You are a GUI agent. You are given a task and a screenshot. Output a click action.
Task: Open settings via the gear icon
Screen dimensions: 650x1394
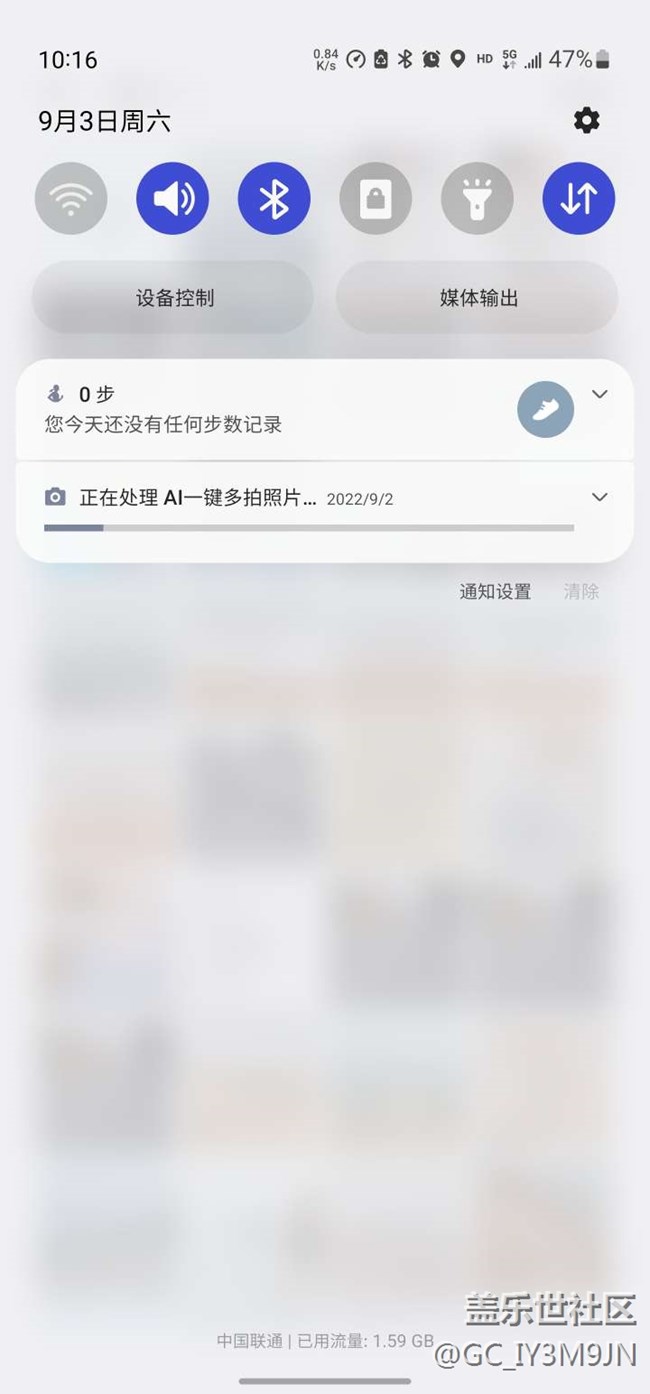[586, 121]
